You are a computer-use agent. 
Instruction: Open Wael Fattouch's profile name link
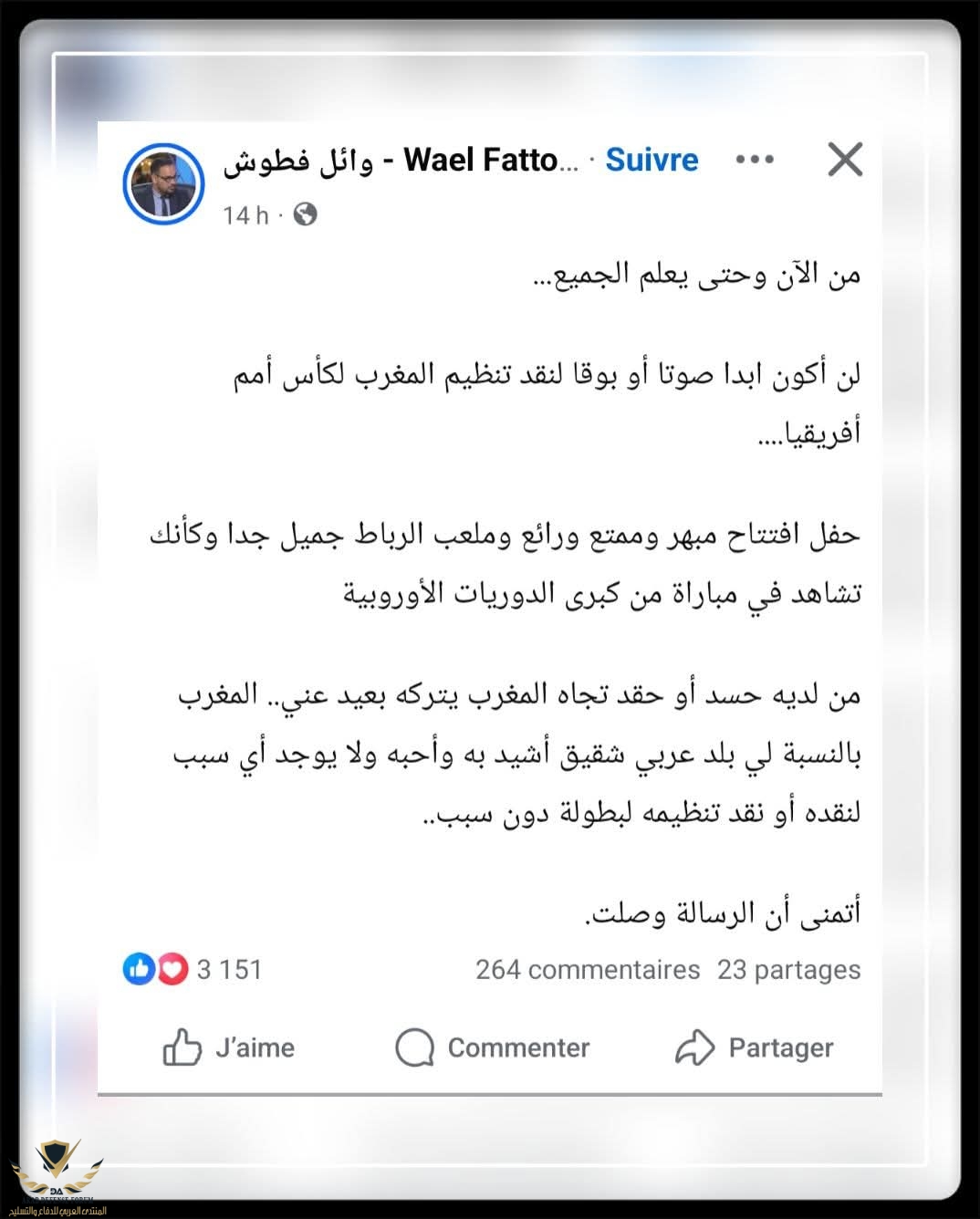click(400, 161)
